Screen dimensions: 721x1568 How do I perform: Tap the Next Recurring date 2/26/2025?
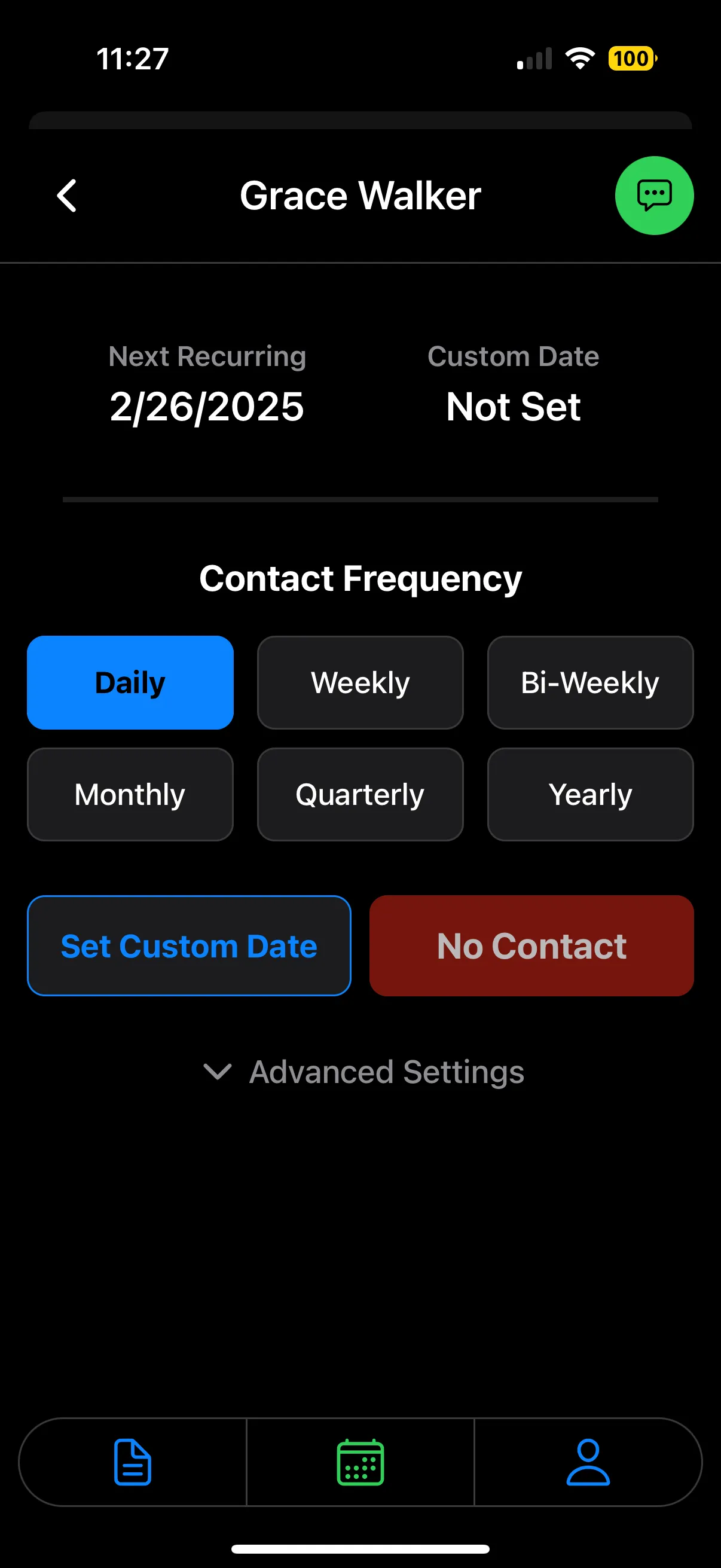tap(206, 406)
